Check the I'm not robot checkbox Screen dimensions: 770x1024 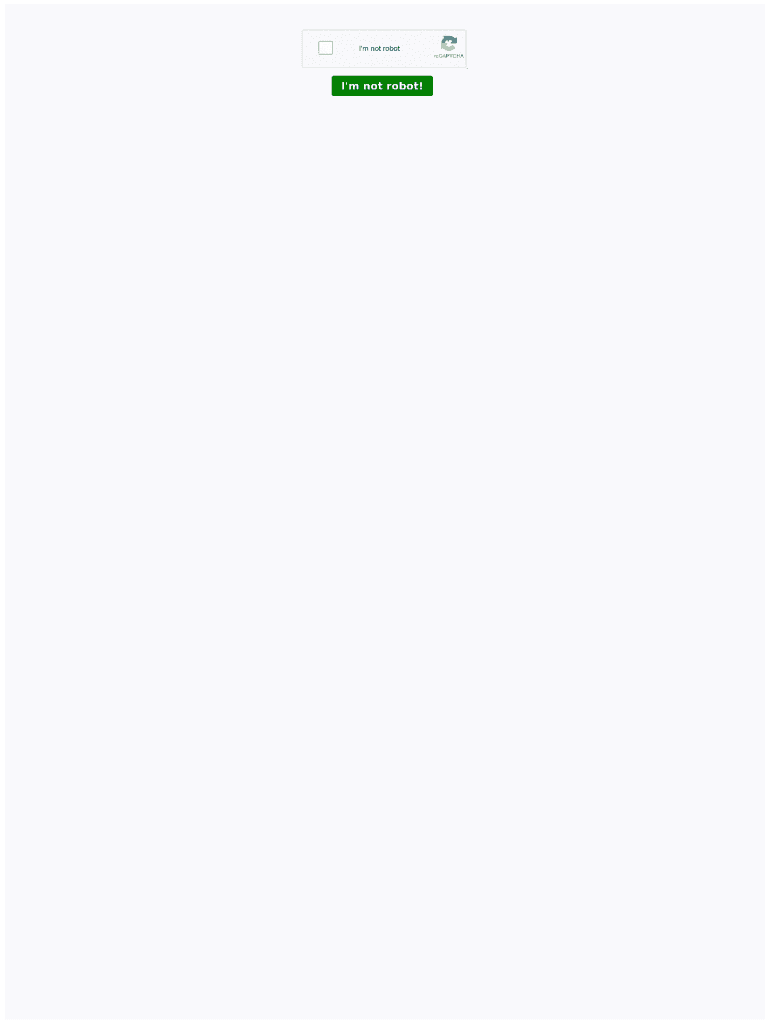pos(325,48)
